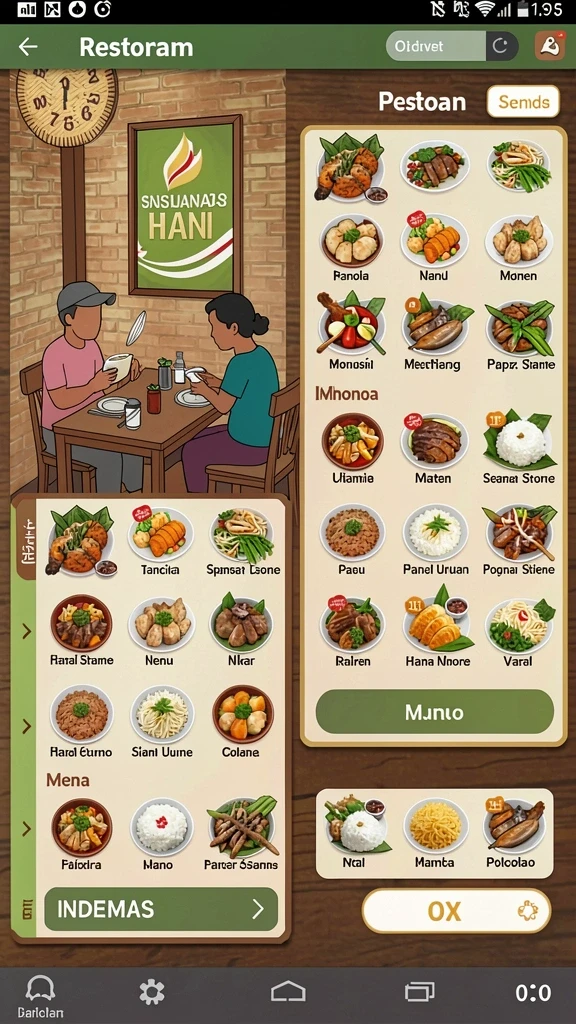576x1024 pixels.
Task: Open recent apps from navigation bar
Action: pyautogui.click(x=419, y=993)
